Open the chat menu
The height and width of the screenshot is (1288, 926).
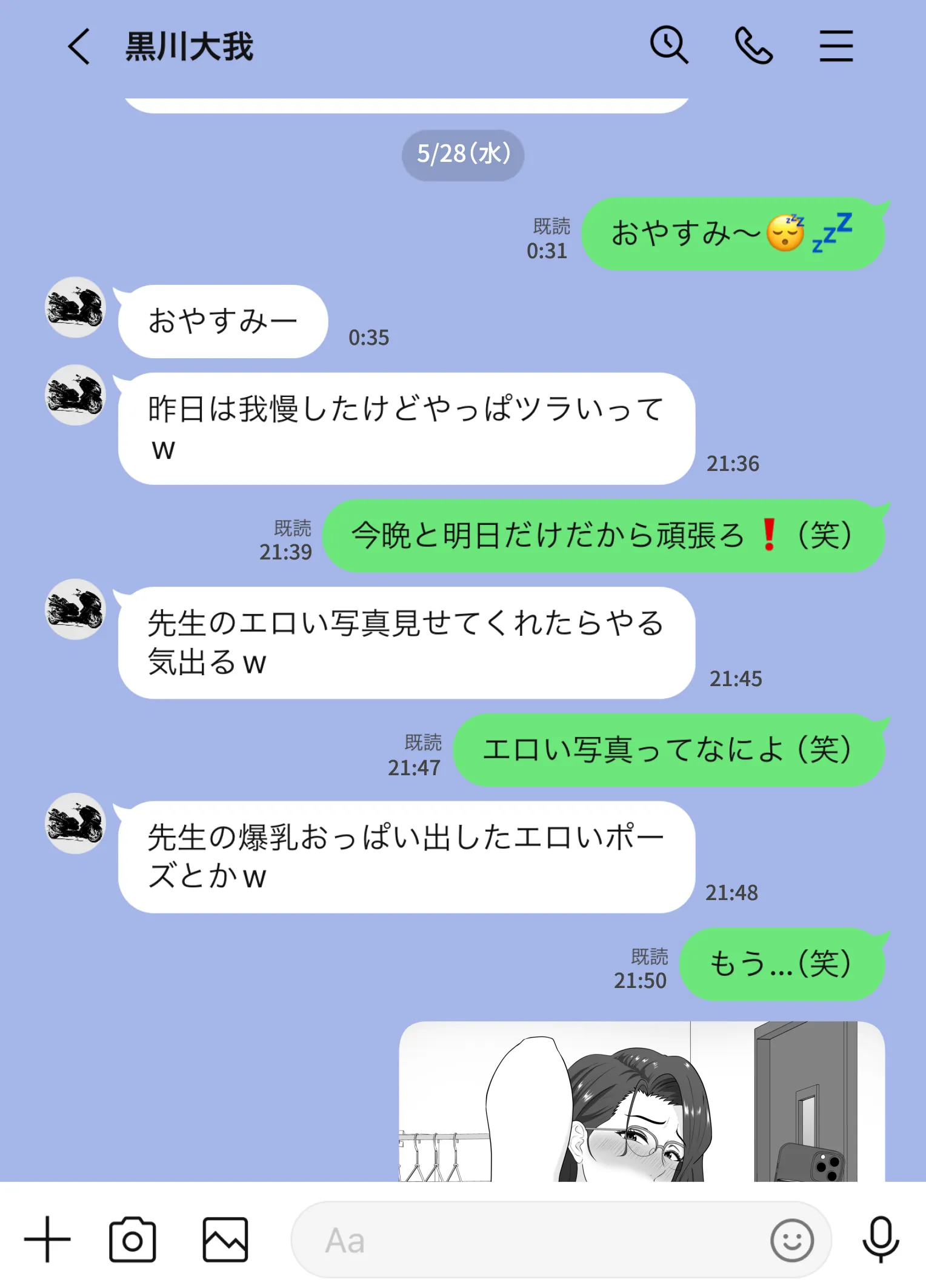point(836,47)
